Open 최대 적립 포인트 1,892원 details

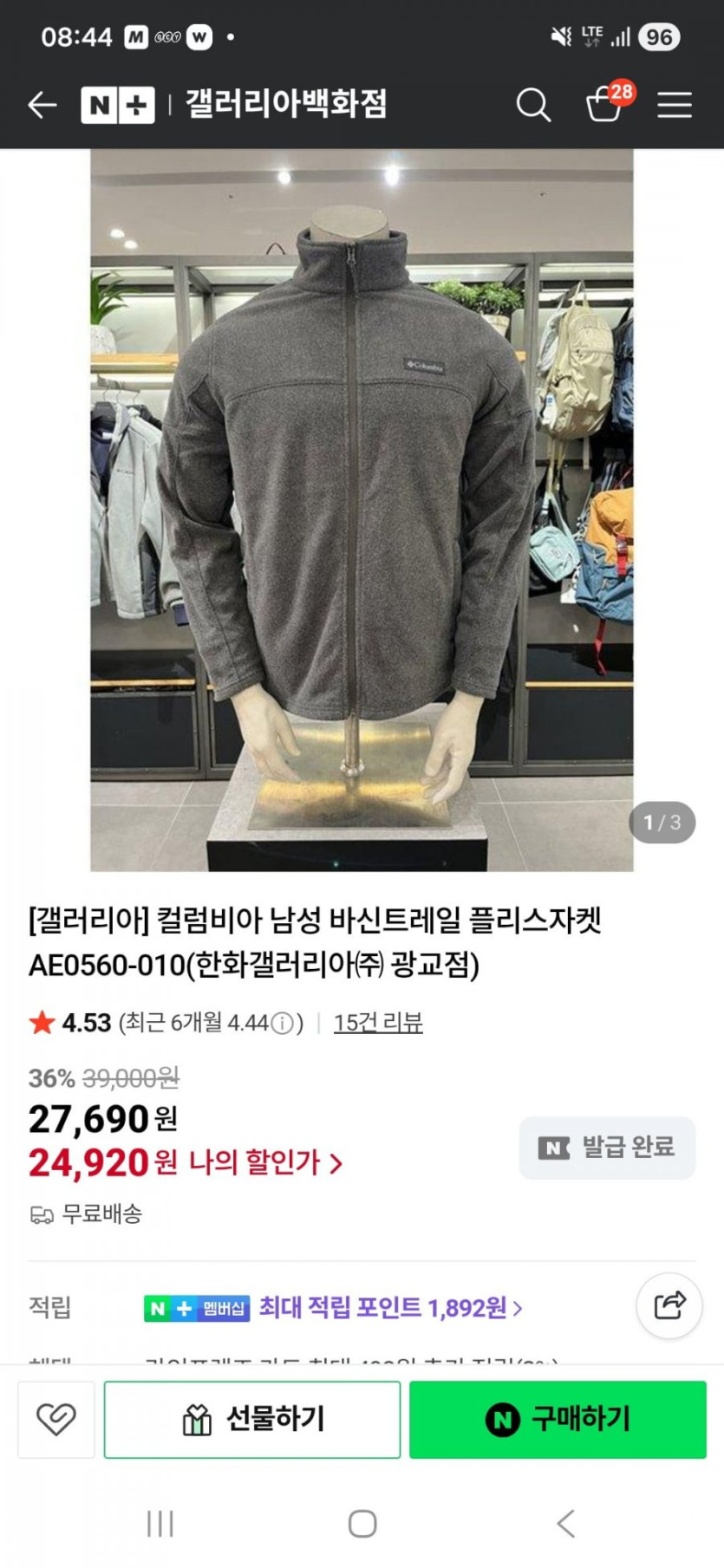point(390,1307)
